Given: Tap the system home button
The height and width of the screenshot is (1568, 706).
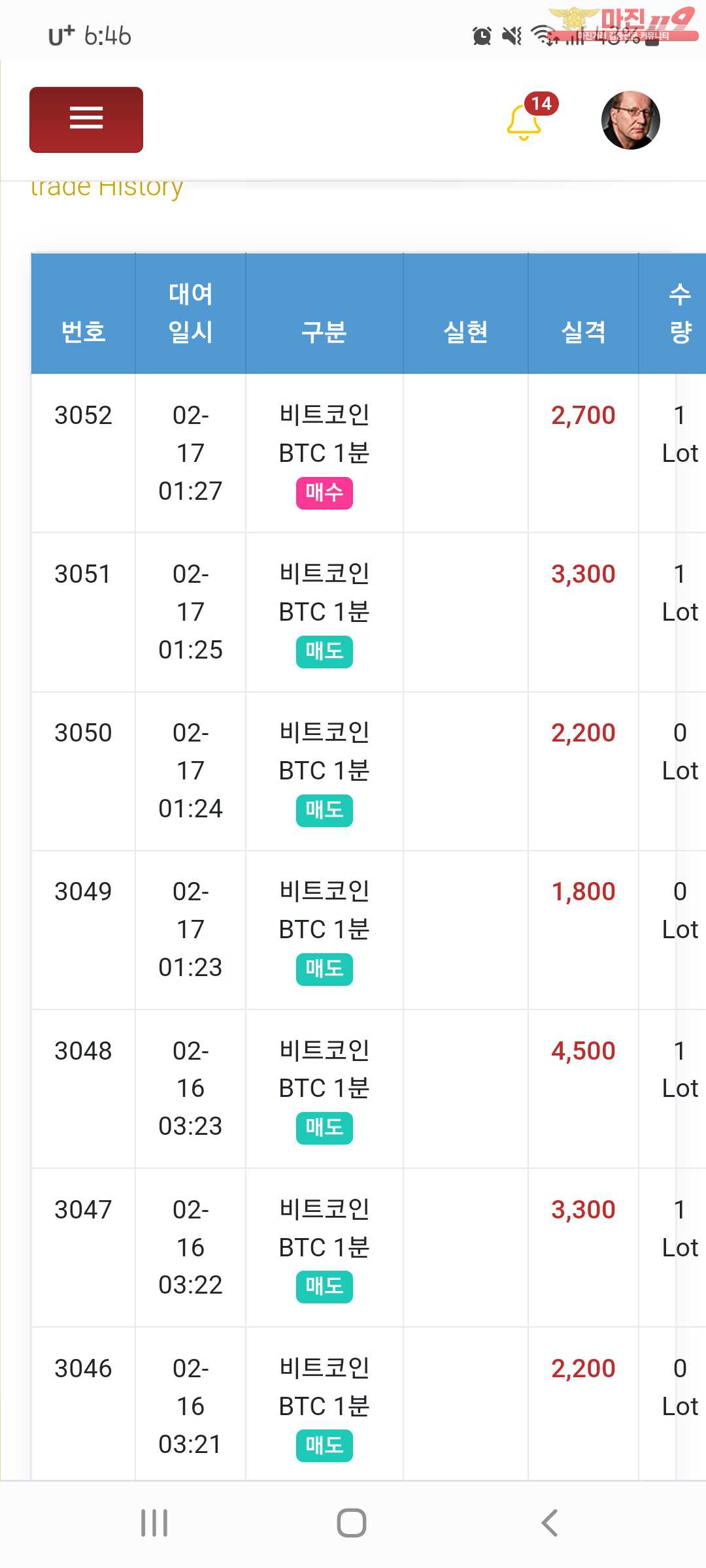Looking at the screenshot, I should point(352,1523).
